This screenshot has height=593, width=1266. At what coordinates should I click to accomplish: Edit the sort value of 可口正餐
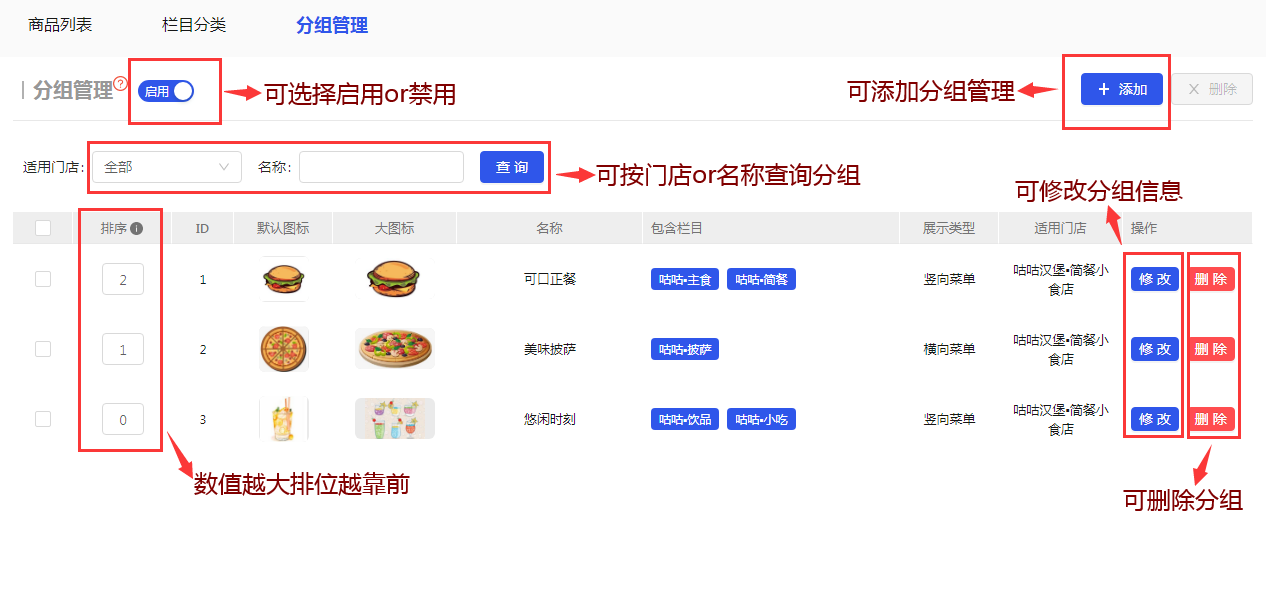[x=123, y=280]
